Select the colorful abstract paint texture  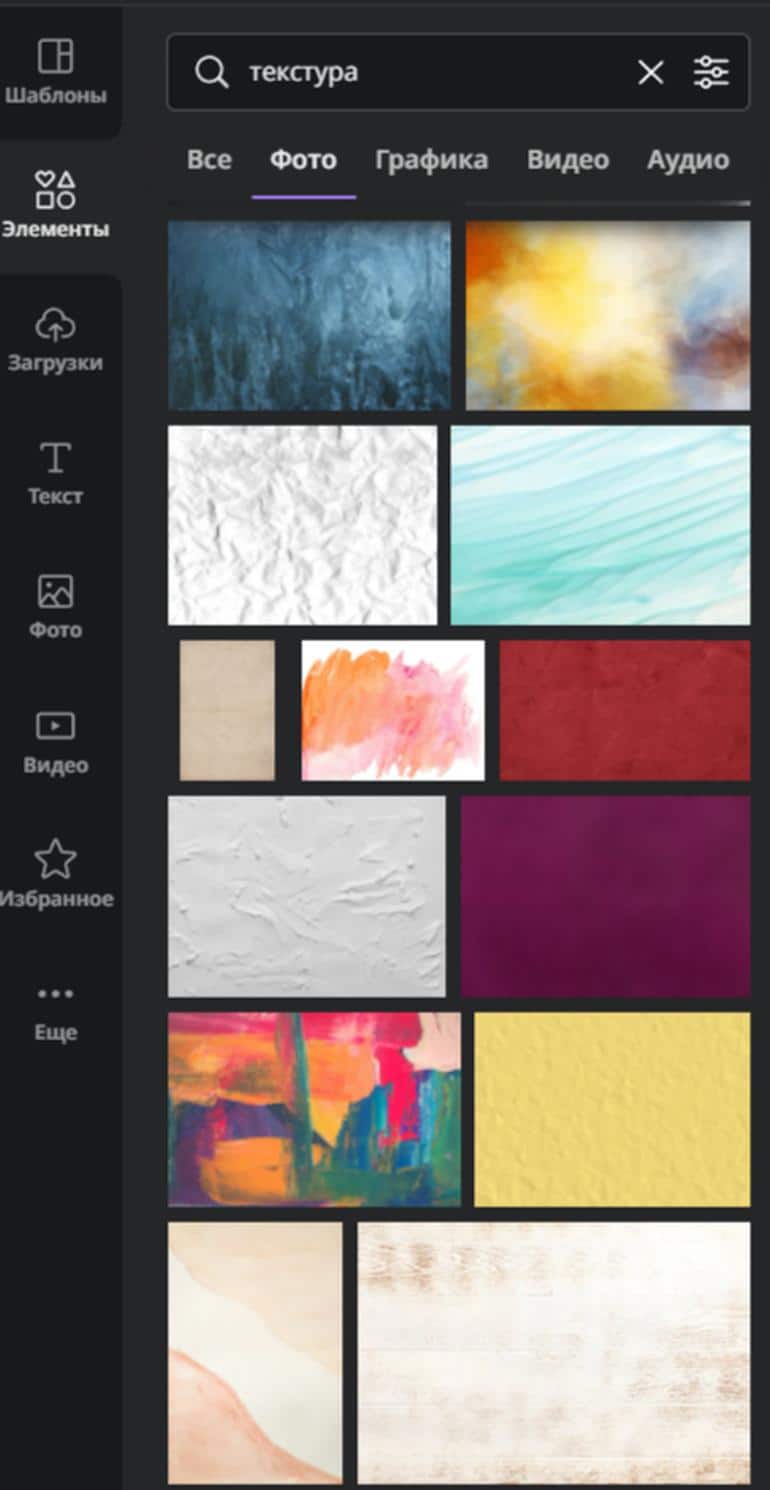pyautogui.click(x=314, y=1109)
